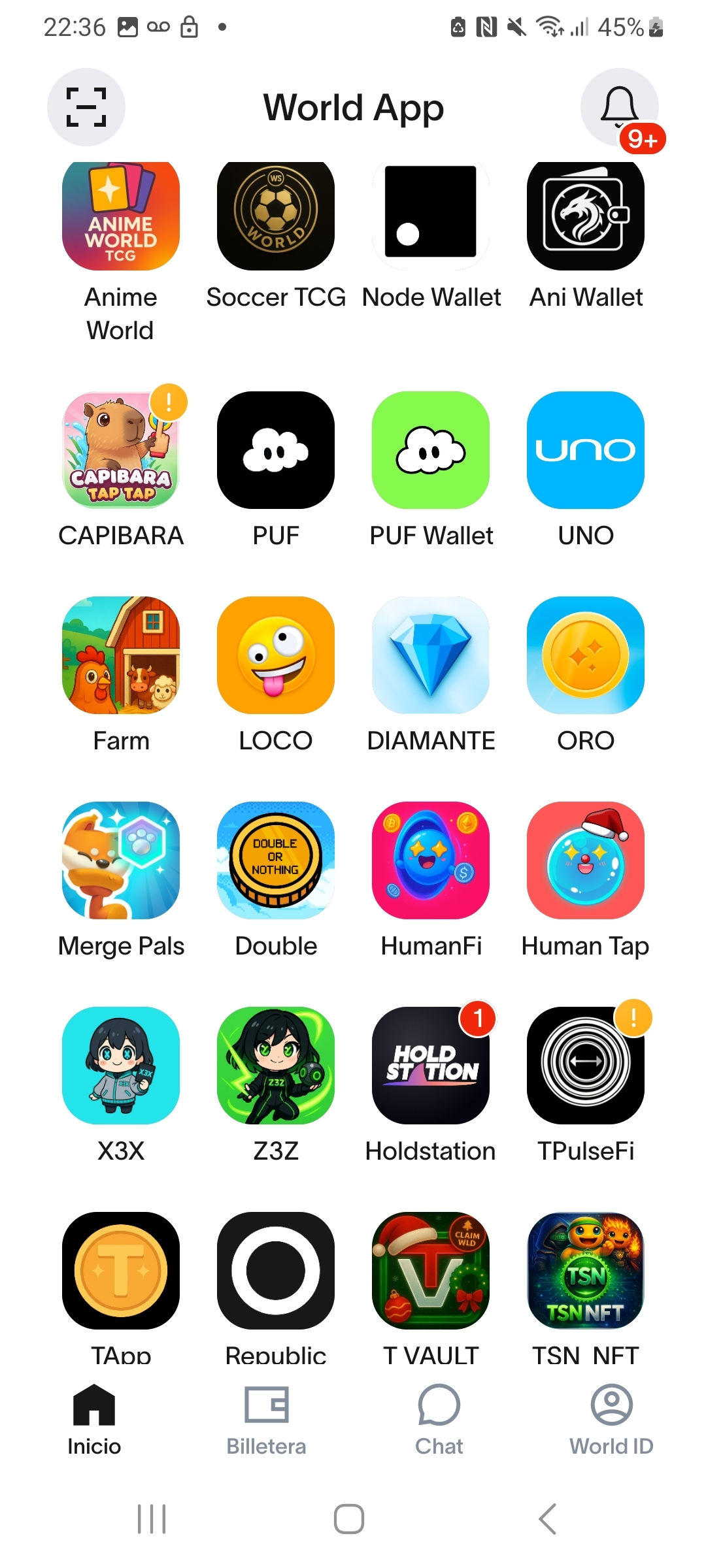Screen dimensions: 706x1568
Task: Open the ORO coin app
Action: point(586,655)
